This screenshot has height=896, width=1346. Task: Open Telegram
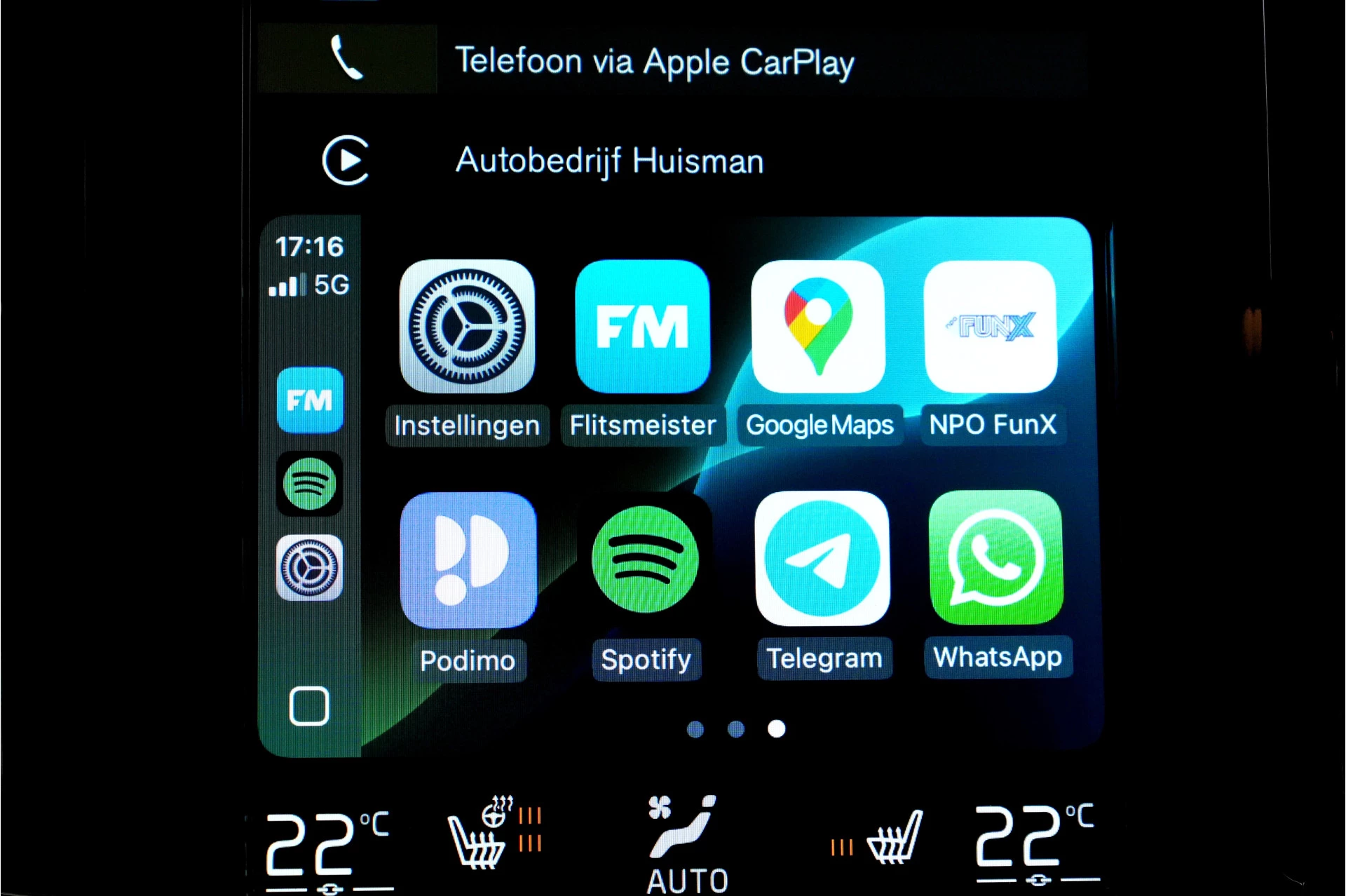point(822,559)
